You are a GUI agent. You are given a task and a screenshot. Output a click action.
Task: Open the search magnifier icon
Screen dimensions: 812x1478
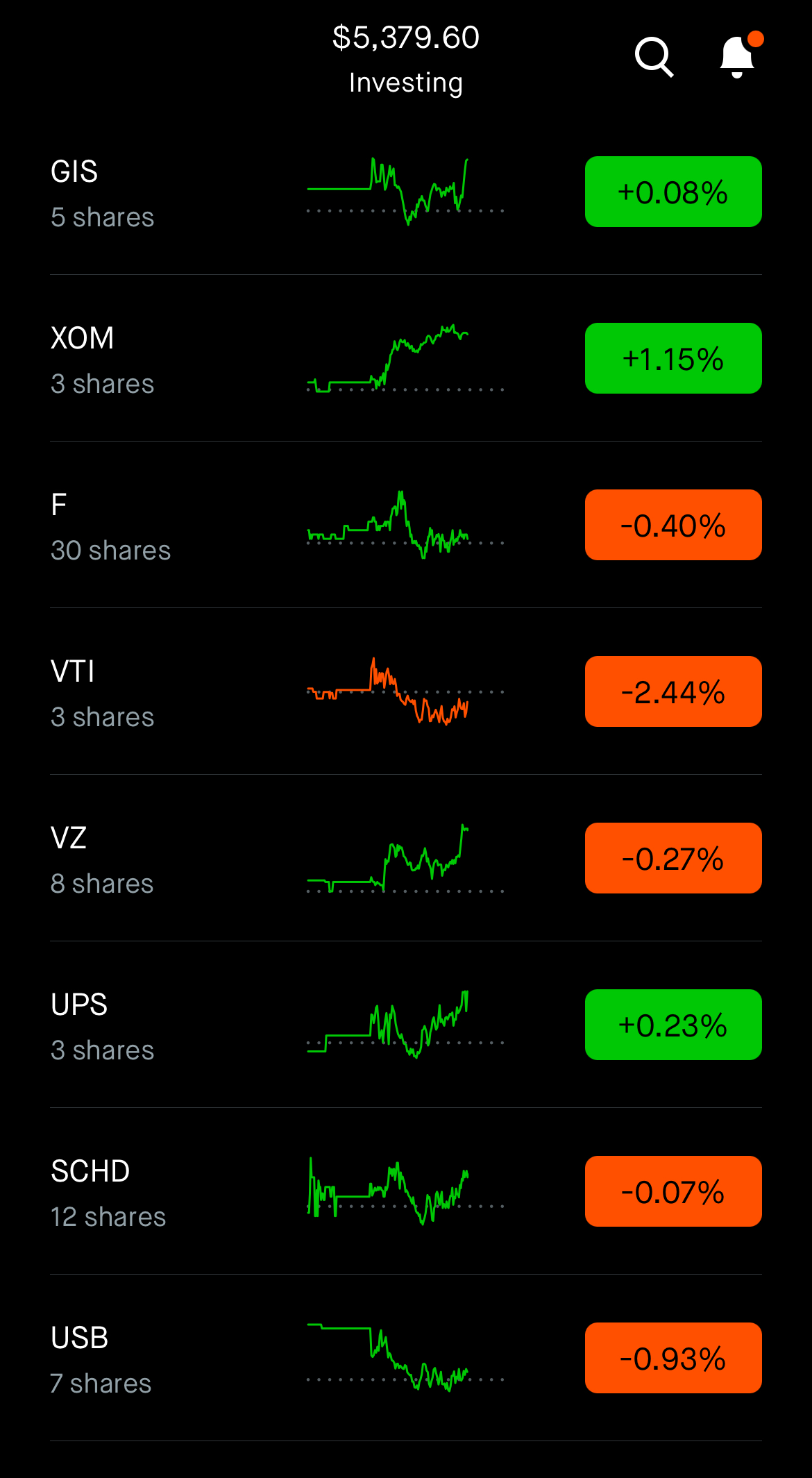click(x=654, y=57)
